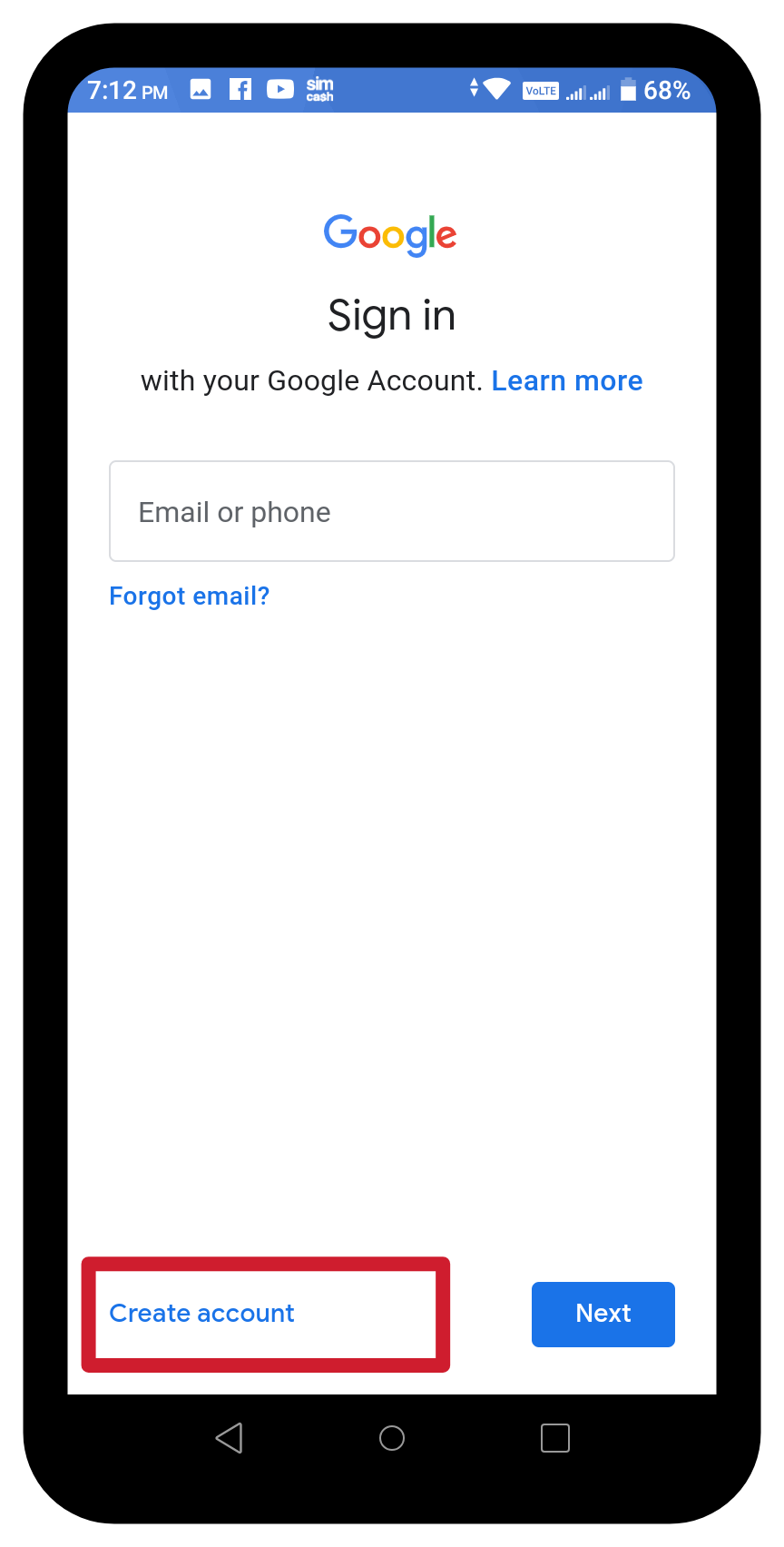This screenshot has height=1547, width=784.
Task: Go back using the navigation bar
Action: tap(229, 1438)
